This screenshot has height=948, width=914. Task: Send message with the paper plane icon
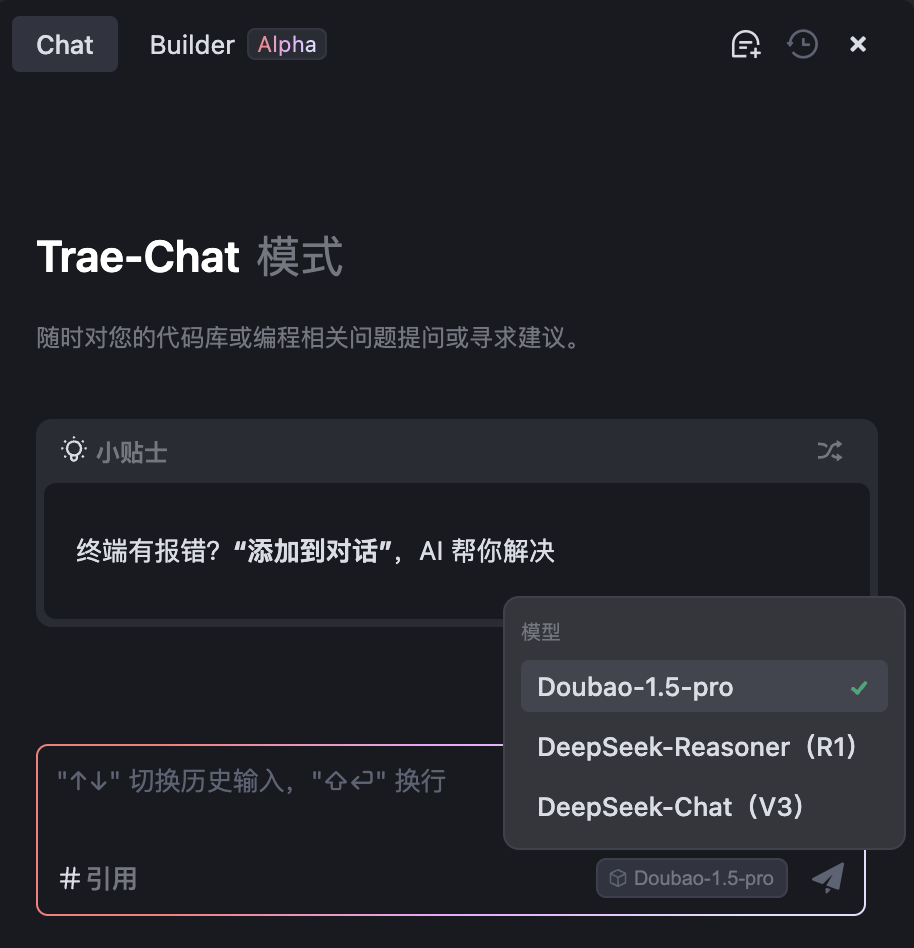pyautogui.click(x=827, y=878)
